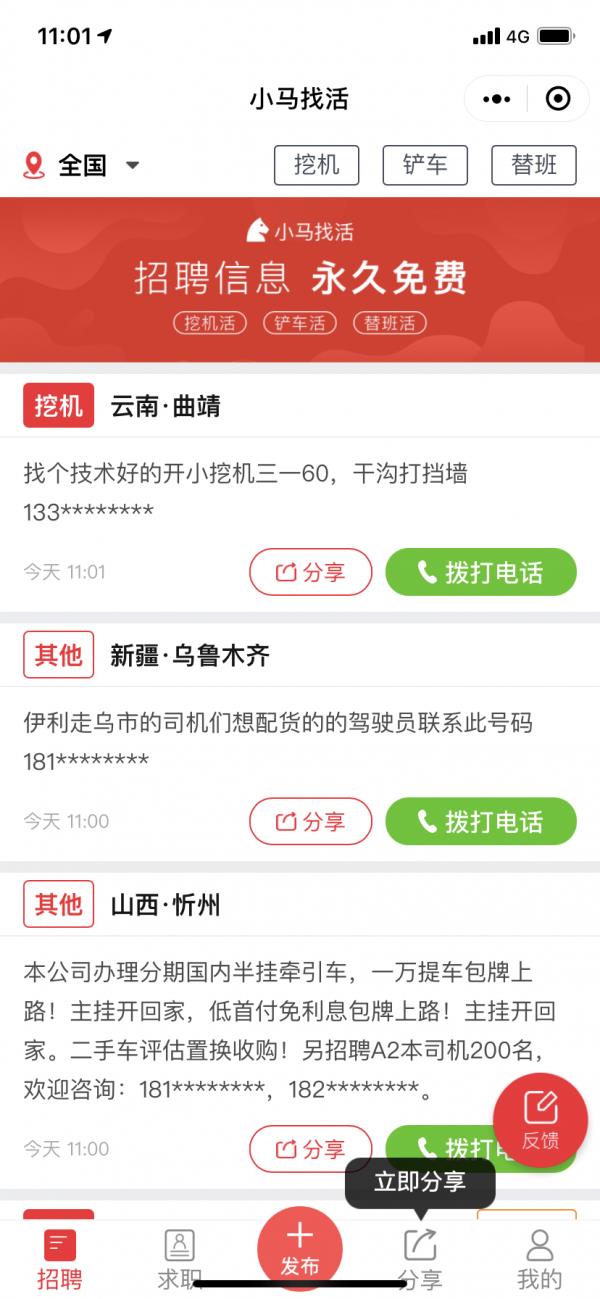The width and height of the screenshot is (600, 1299).
Task: Filter jobs by 铲车
Action: point(425,165)
